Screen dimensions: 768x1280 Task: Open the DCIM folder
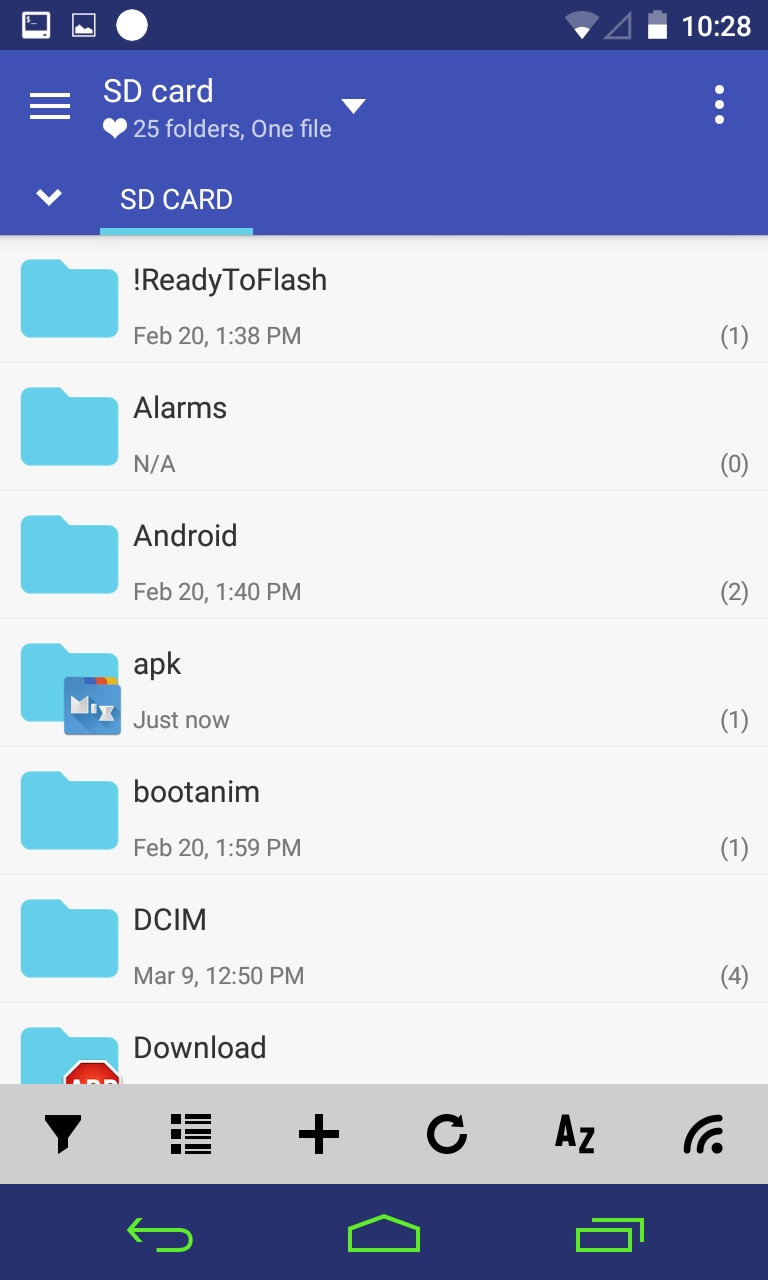[384, 939]
